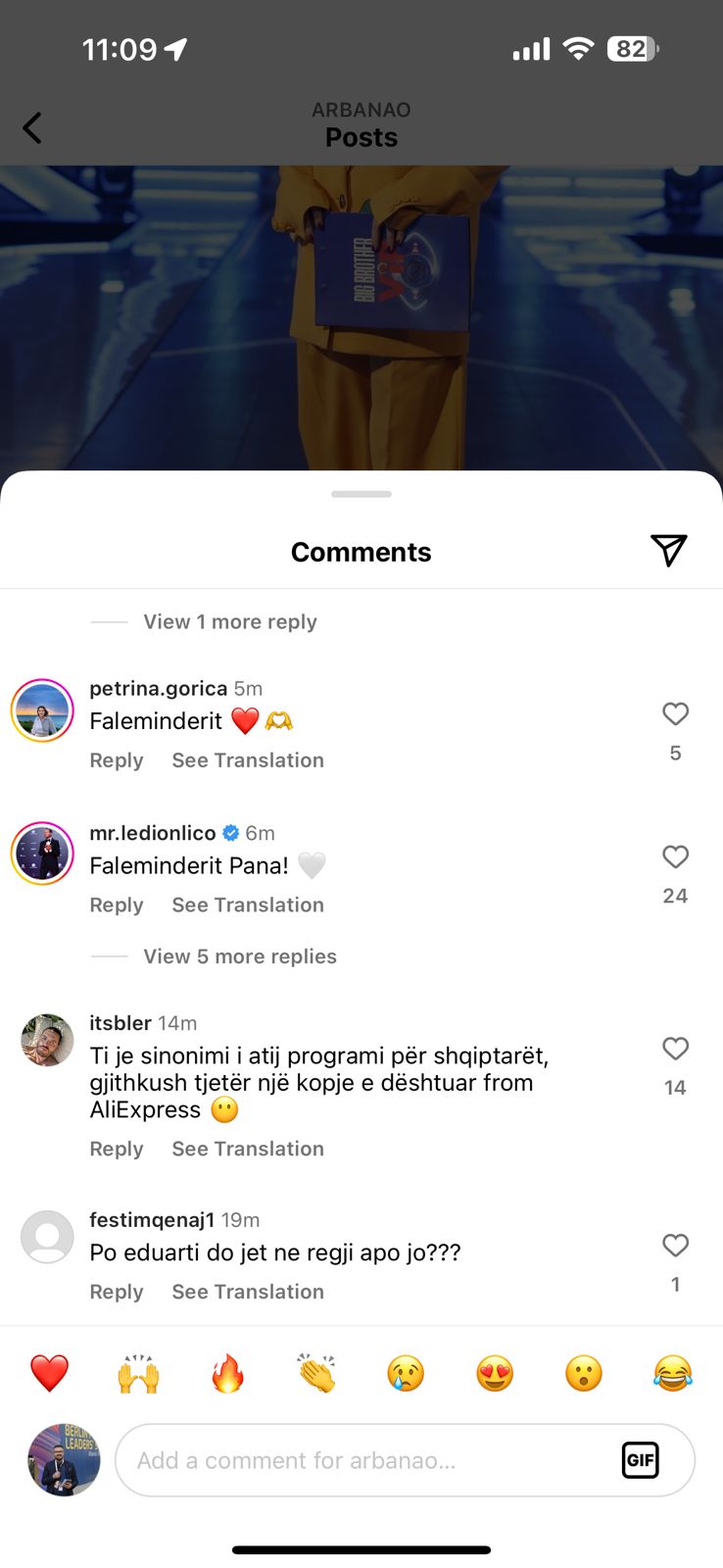The width and height of the screenshot is (723, 1568).
Task: Like petrina.gorica's comment
Action: tap(675, 714)
